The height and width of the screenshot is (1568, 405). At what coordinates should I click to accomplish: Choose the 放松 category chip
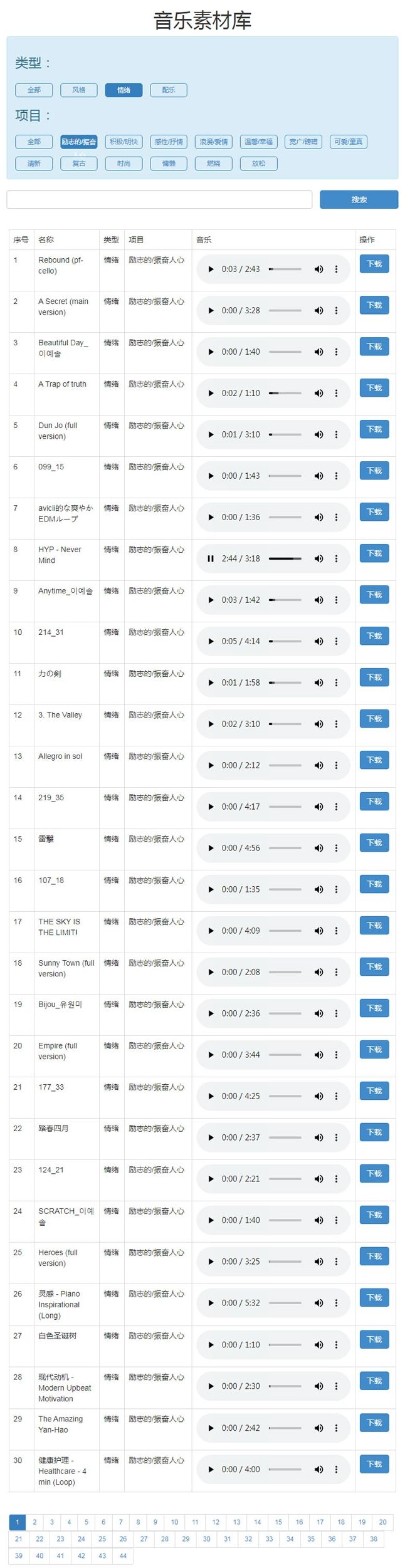point(258,164)
